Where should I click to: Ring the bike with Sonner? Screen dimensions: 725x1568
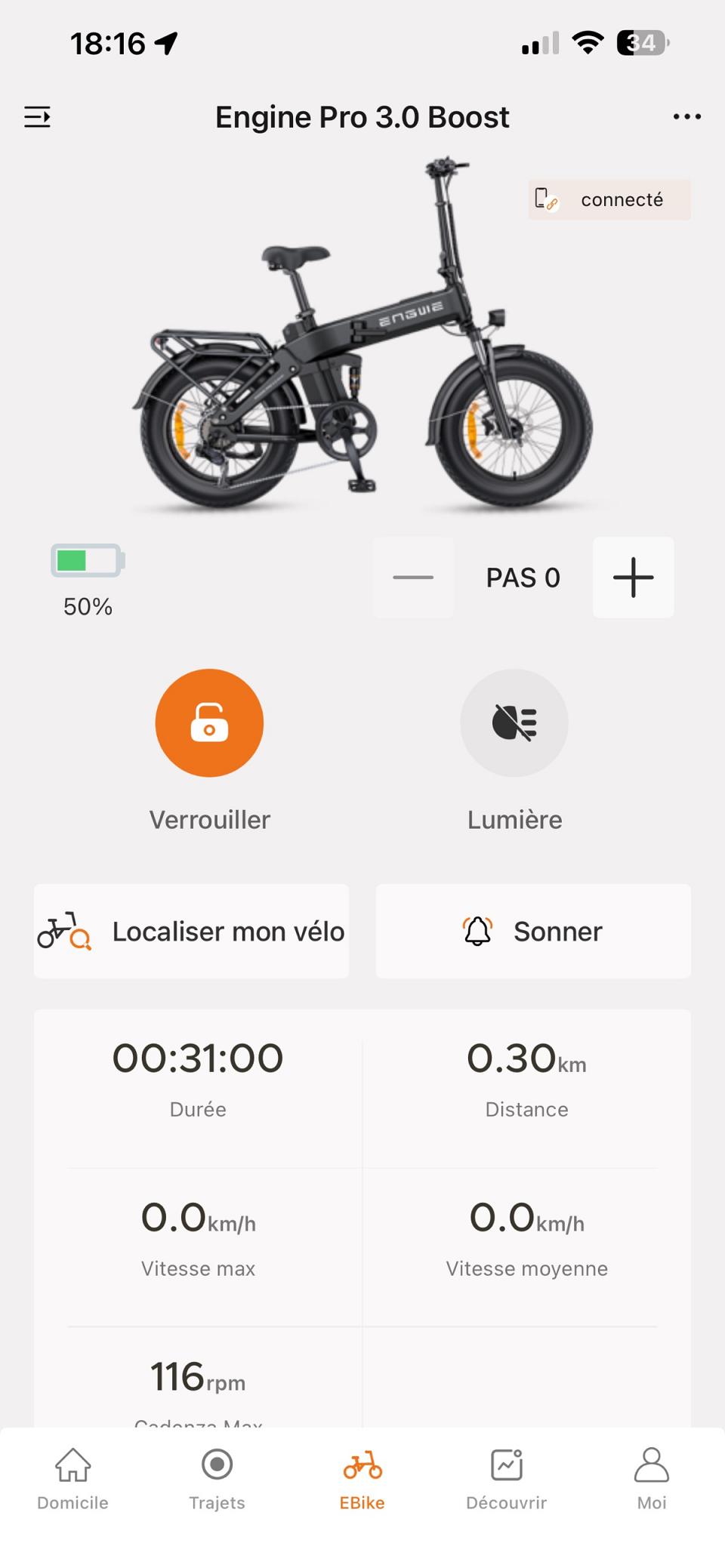(x=533, y=931)
